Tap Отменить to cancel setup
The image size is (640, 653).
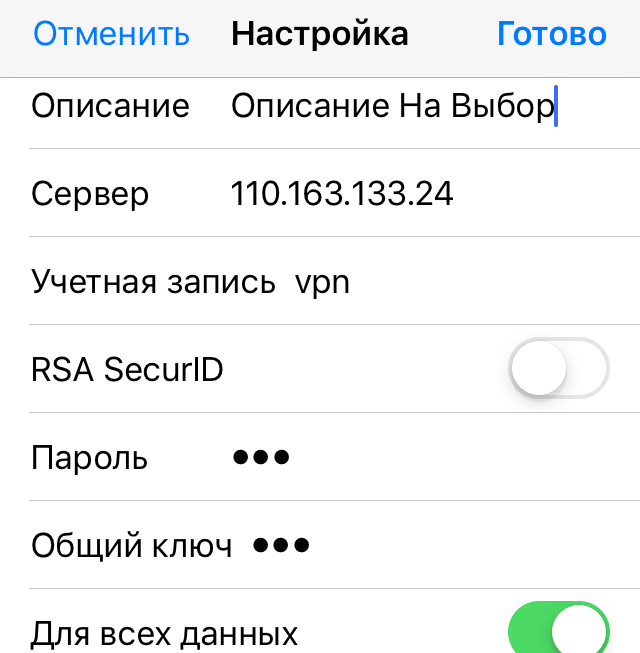coord(111,34)
